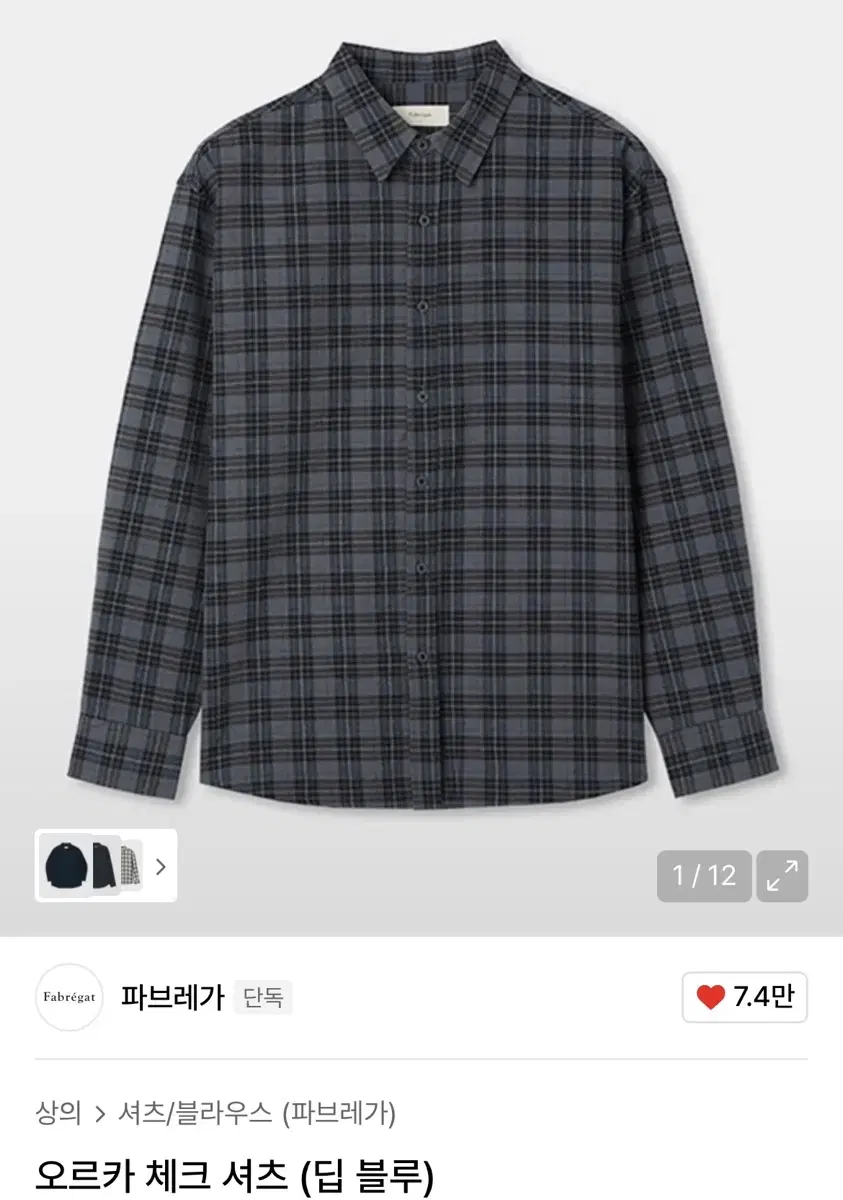Click the circular Fabrégat brand logo
843x1200 pixels.
click(69, 996)
